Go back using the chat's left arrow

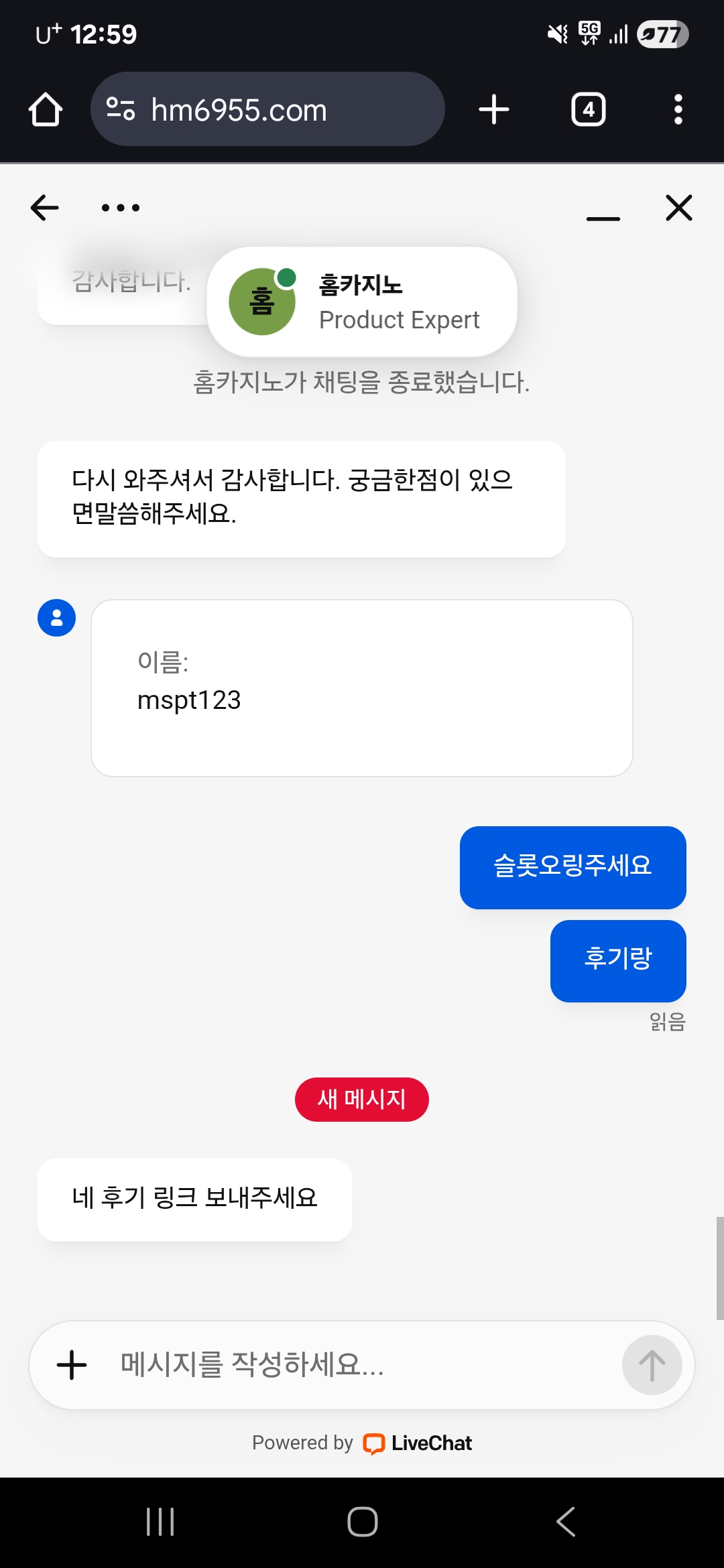click(x=45, y=208)
